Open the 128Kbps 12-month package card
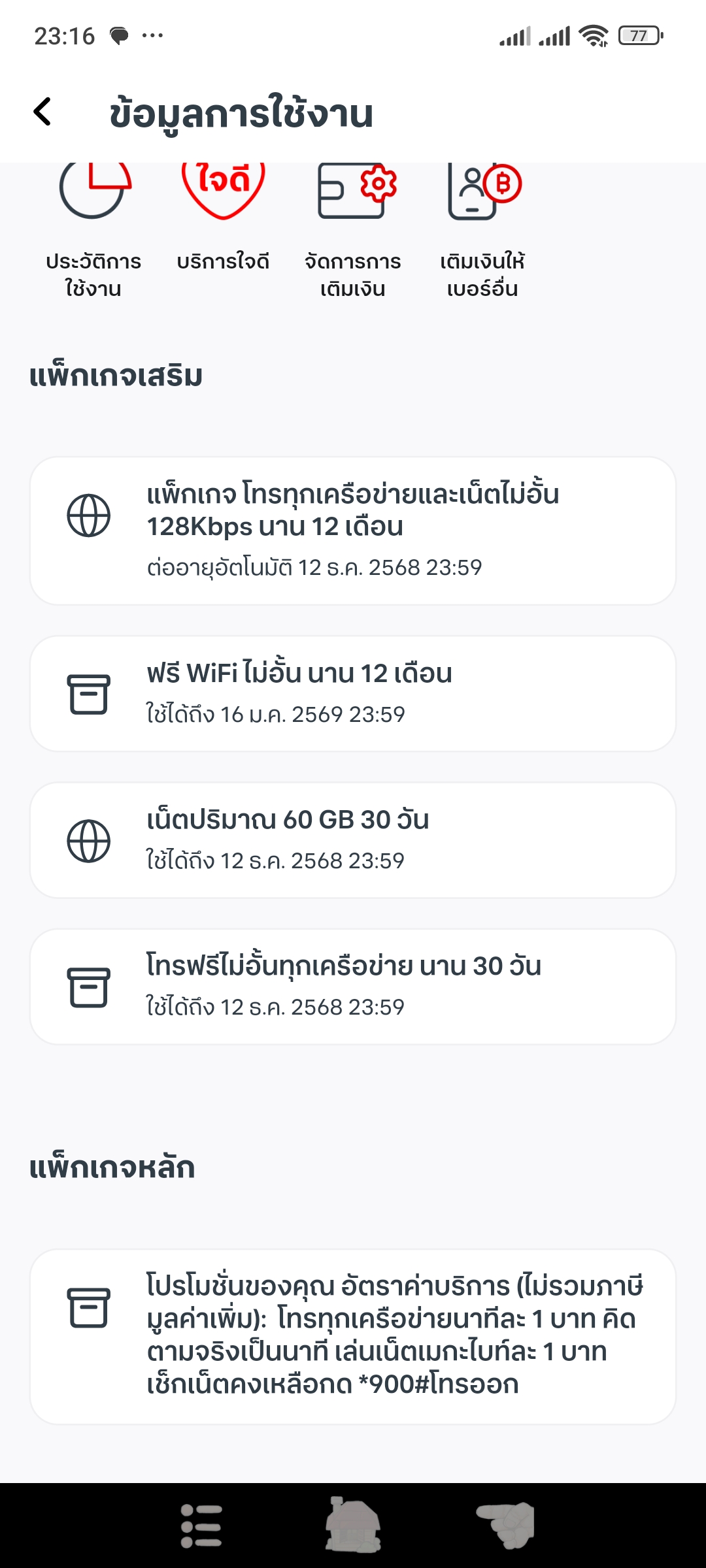Image resolution: width=706 pixels, height=1568 pixels. (353, 531)
